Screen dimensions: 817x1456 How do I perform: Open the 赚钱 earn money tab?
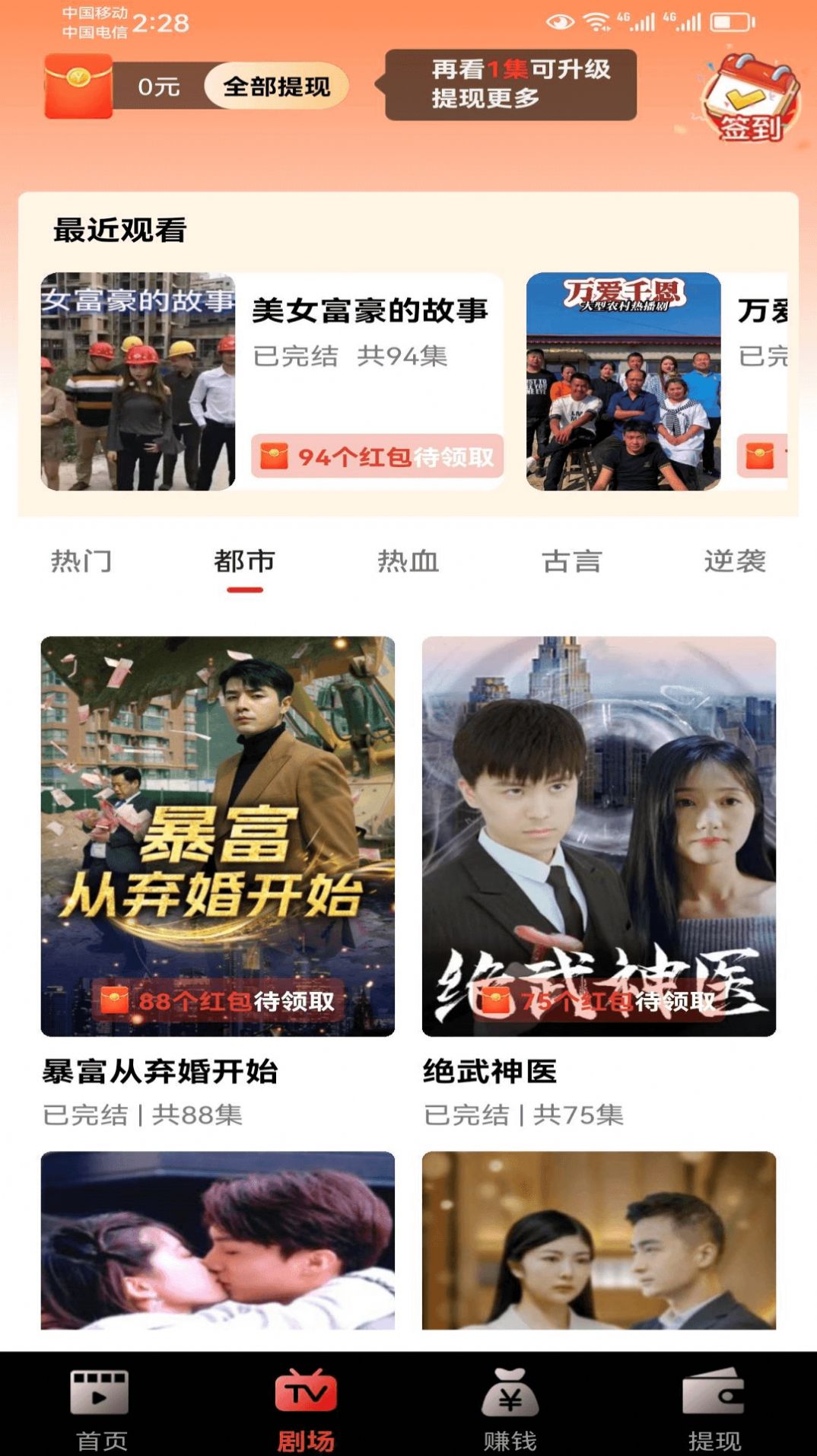(x=510, y=1407)
